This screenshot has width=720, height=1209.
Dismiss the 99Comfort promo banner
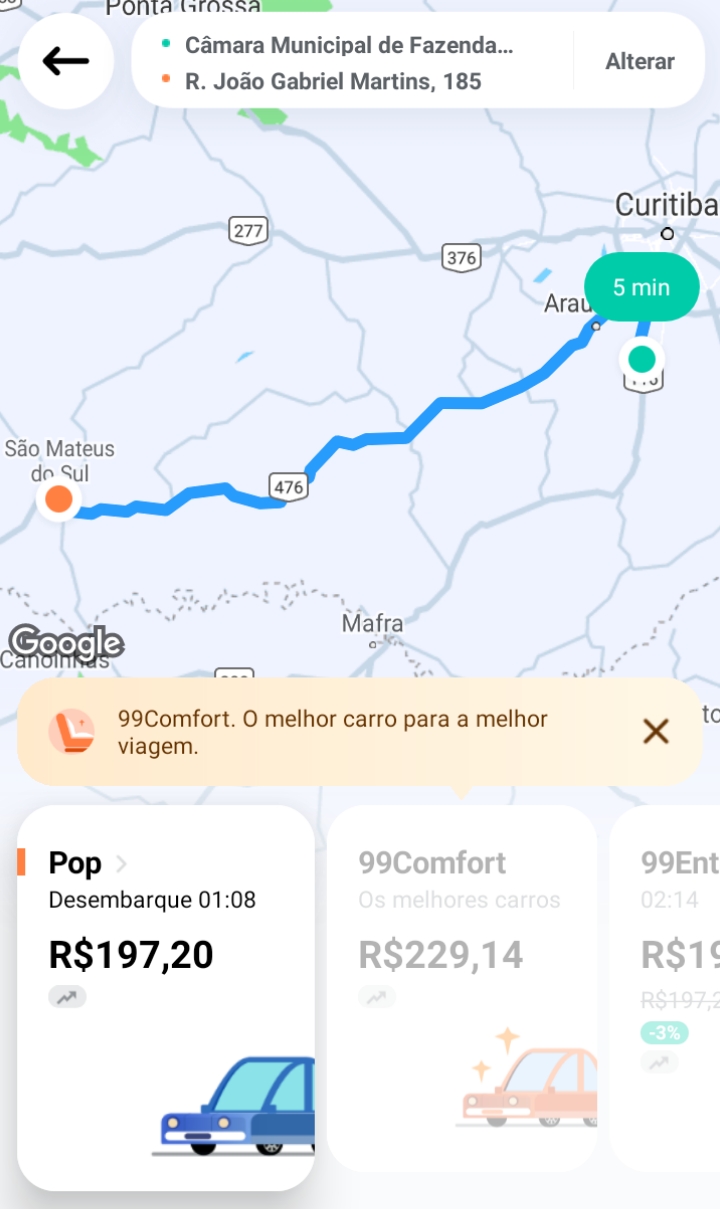pyautogui.click(x=655, y=732)
